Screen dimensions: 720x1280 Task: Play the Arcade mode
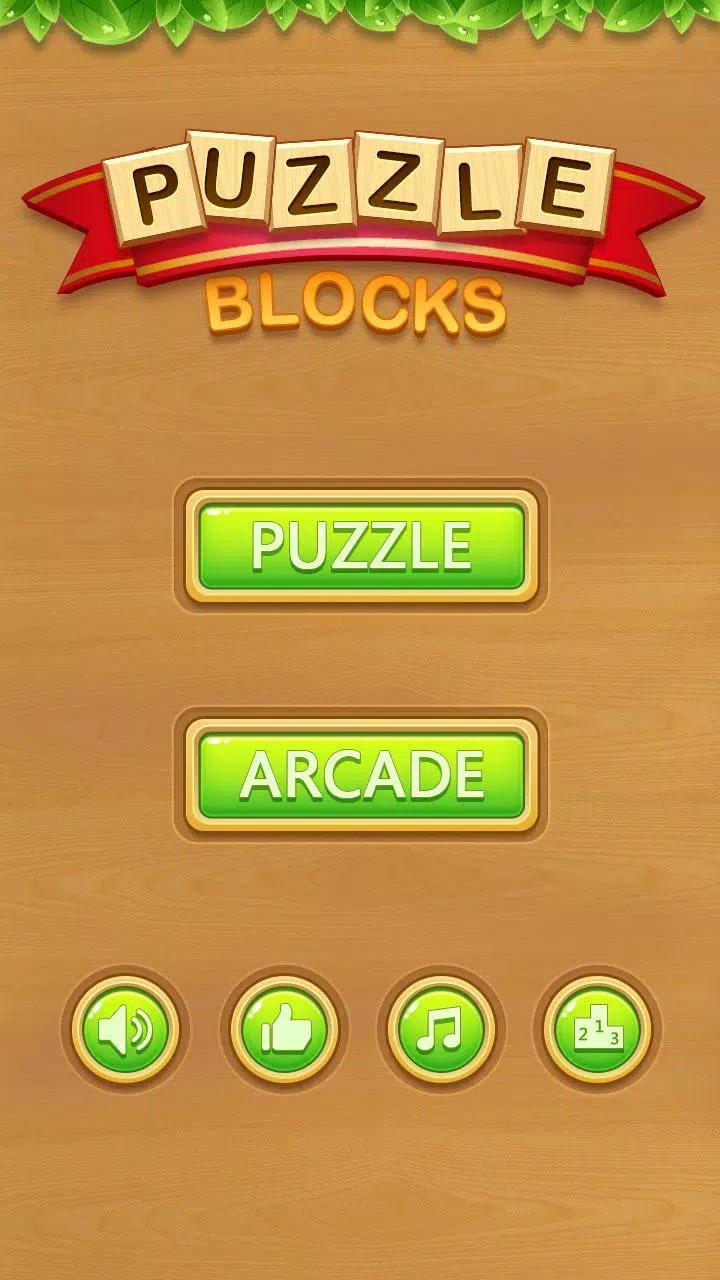click(361, 775)
